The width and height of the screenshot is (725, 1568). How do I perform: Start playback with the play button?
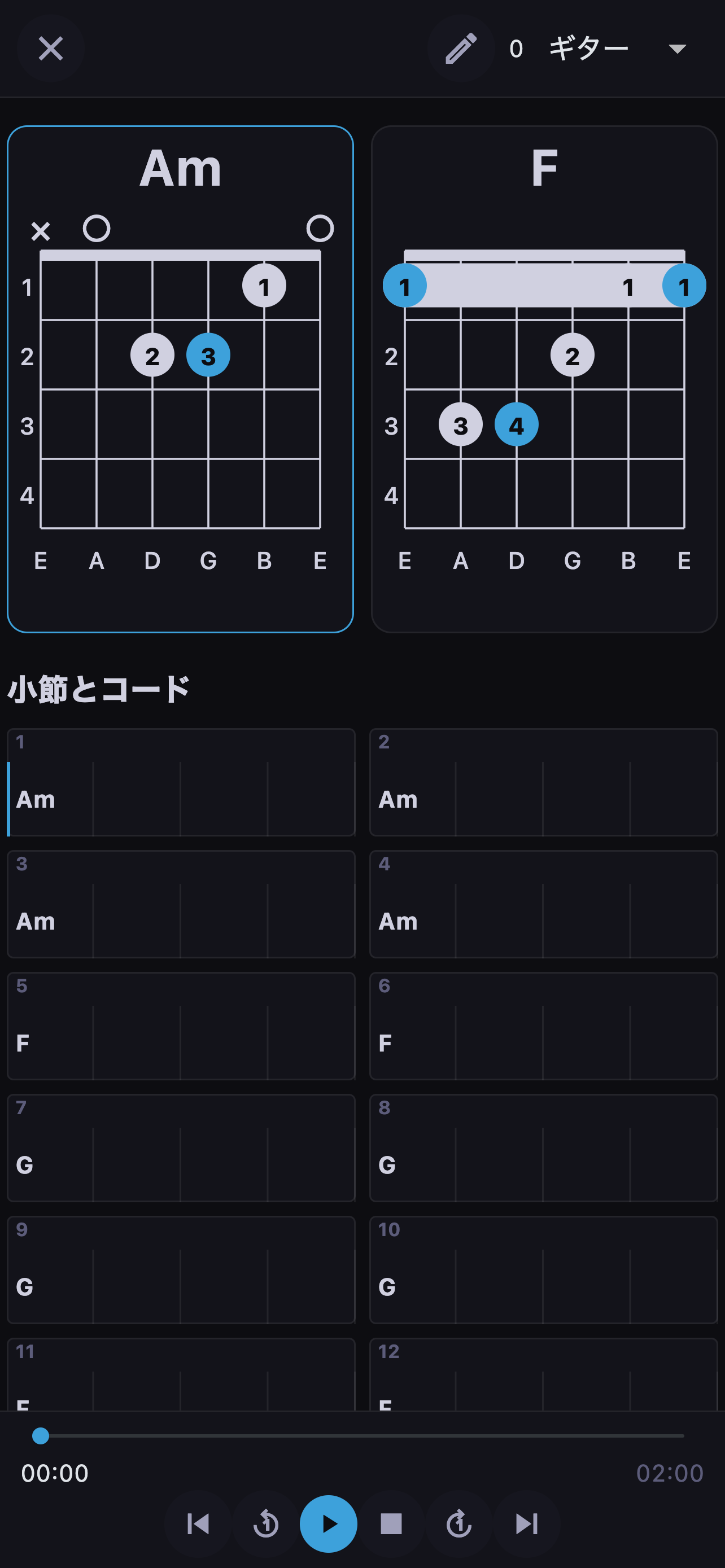pyautogui.click(x=329, y=1523)
